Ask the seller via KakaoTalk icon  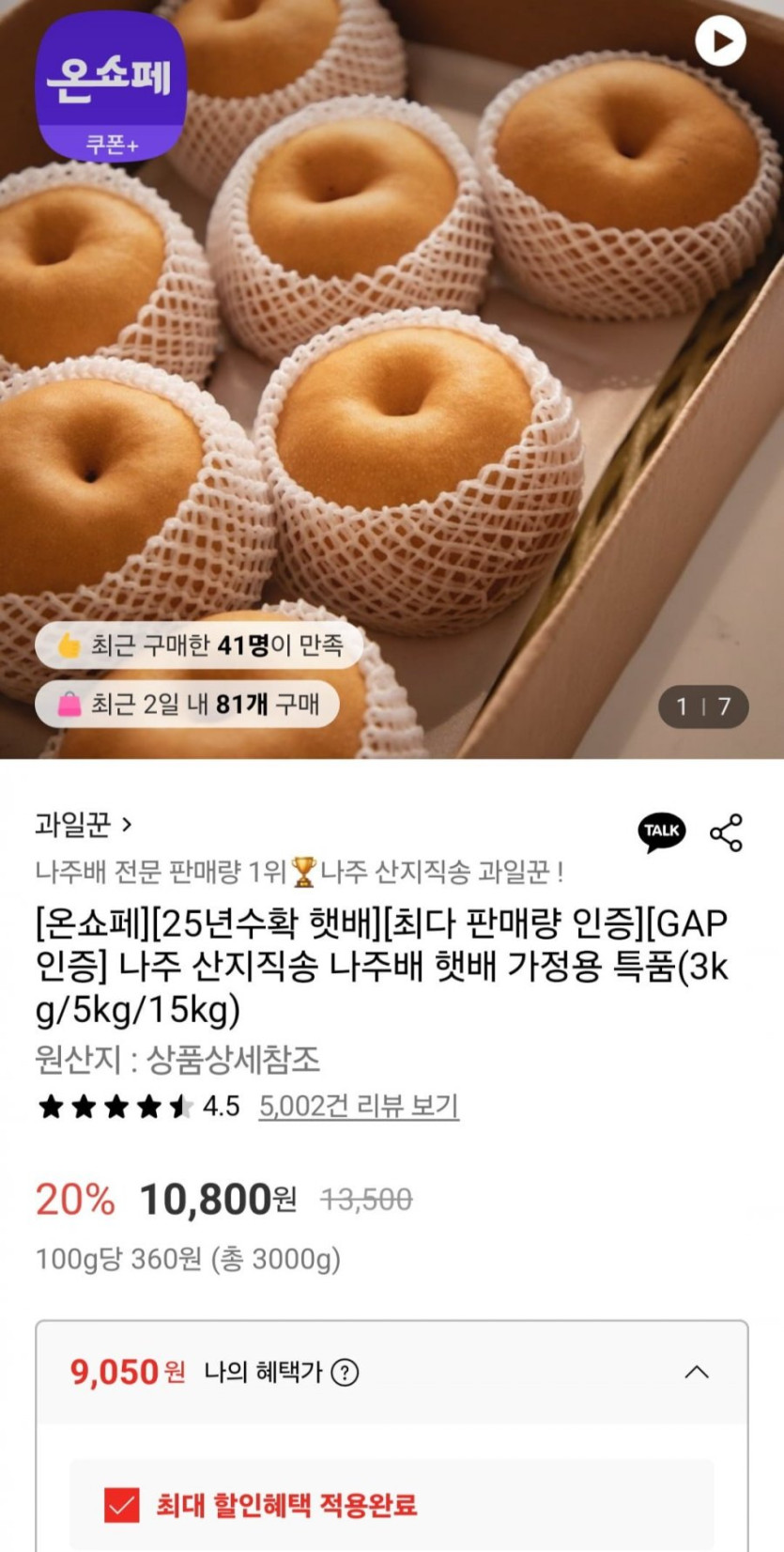point(662,831)
